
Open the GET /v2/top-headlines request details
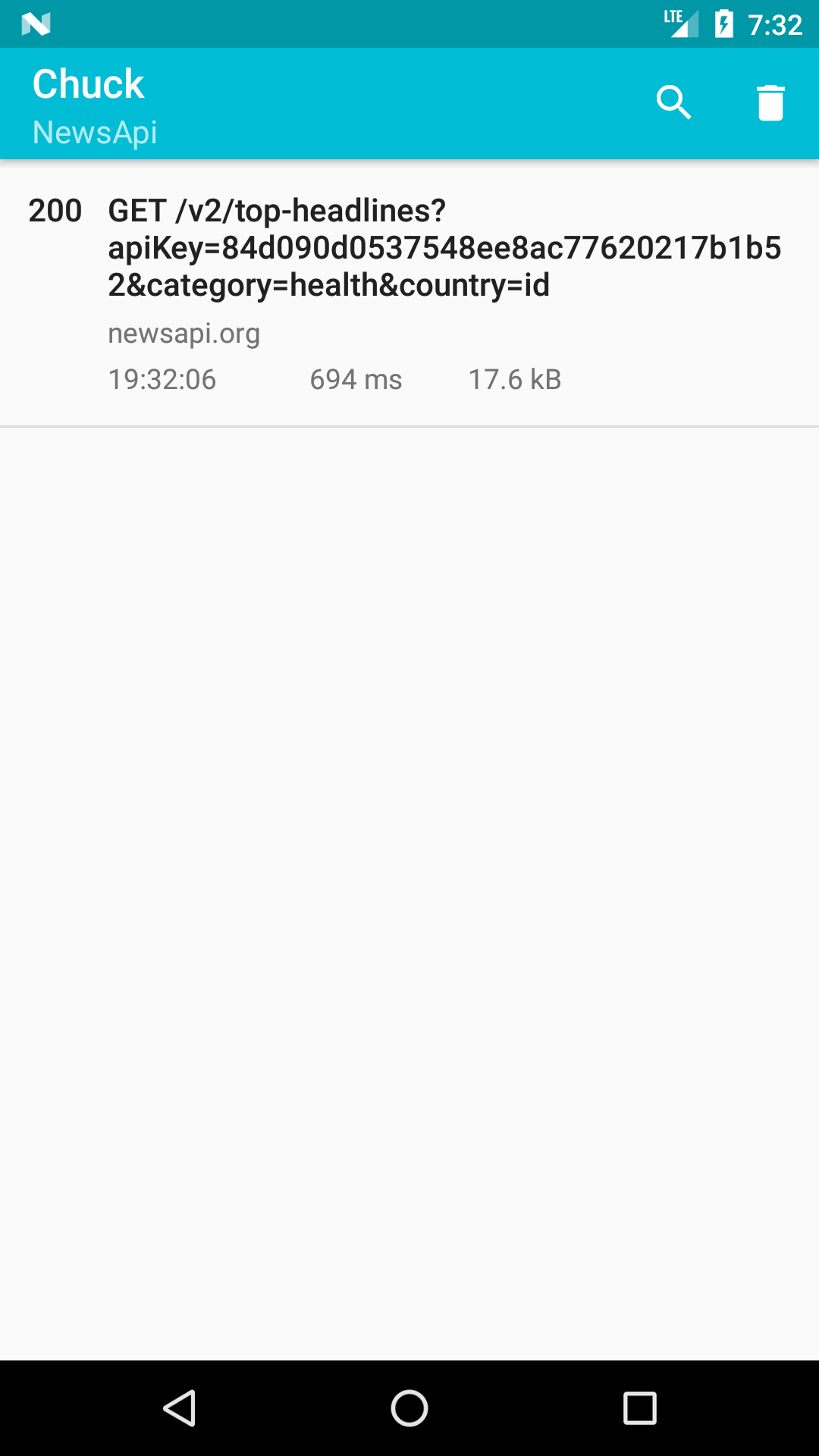409,293
